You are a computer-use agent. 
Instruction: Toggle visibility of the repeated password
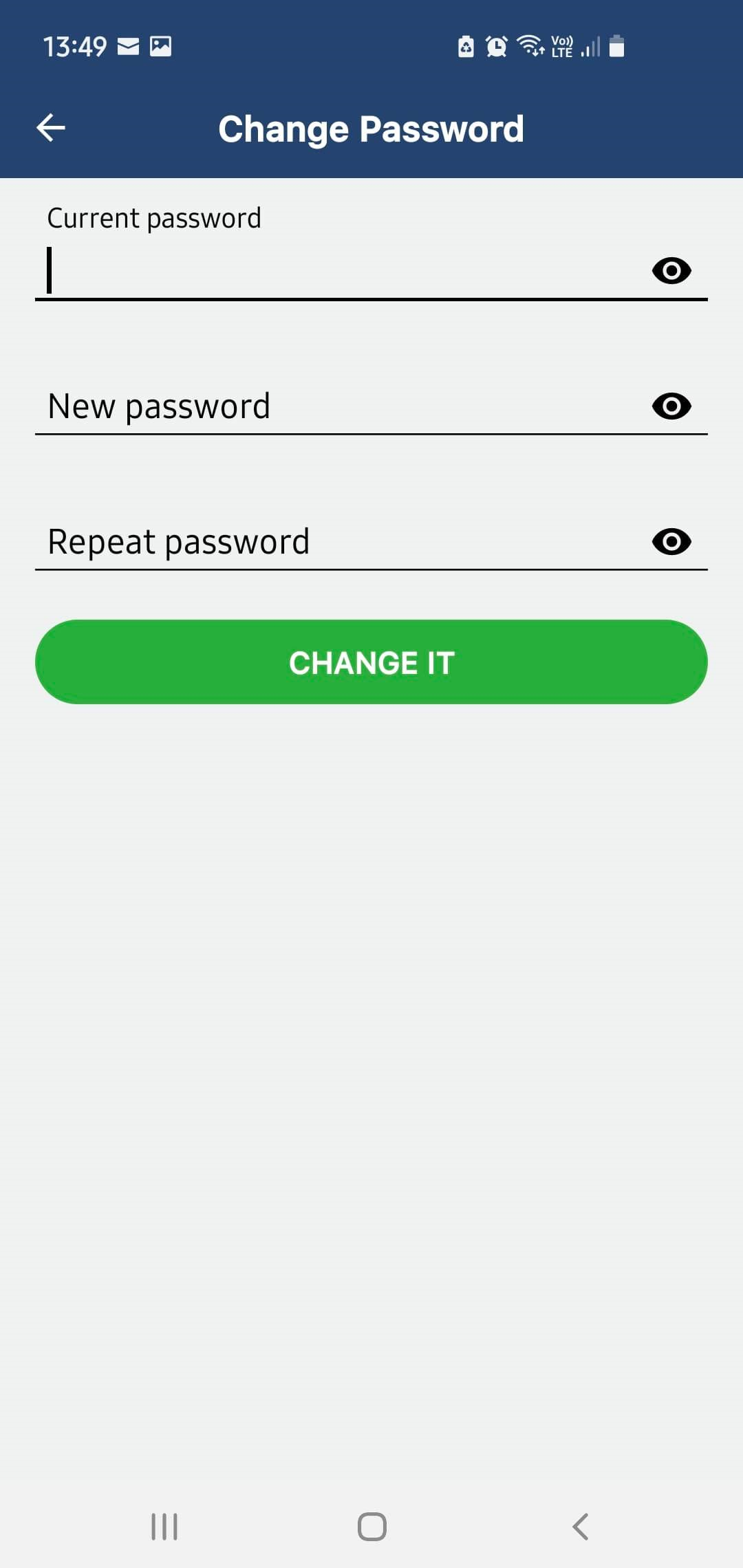671,542
